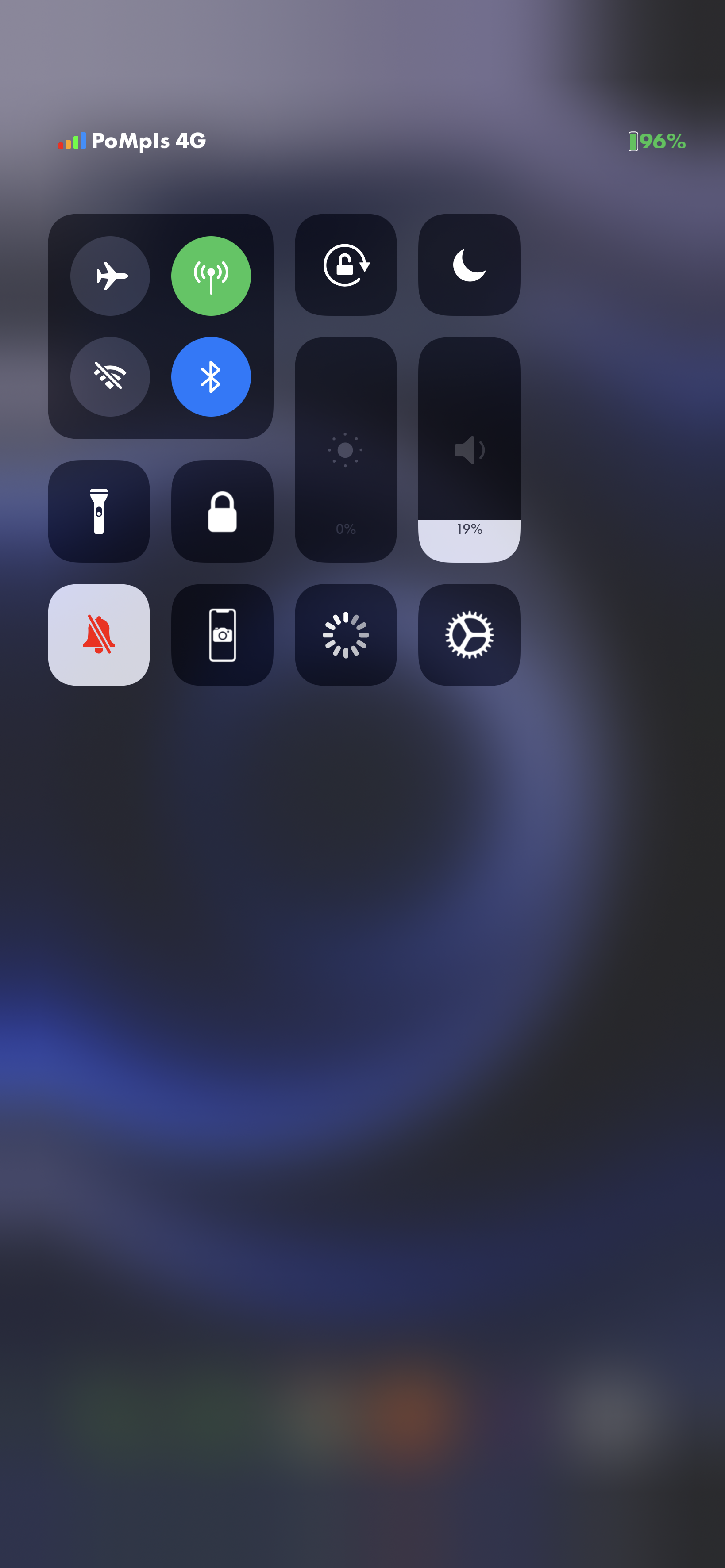This screenshot has width=725, height=1568.
Task: Enable airplane mode
Action: pyautogui.click(x=110, y=276)
